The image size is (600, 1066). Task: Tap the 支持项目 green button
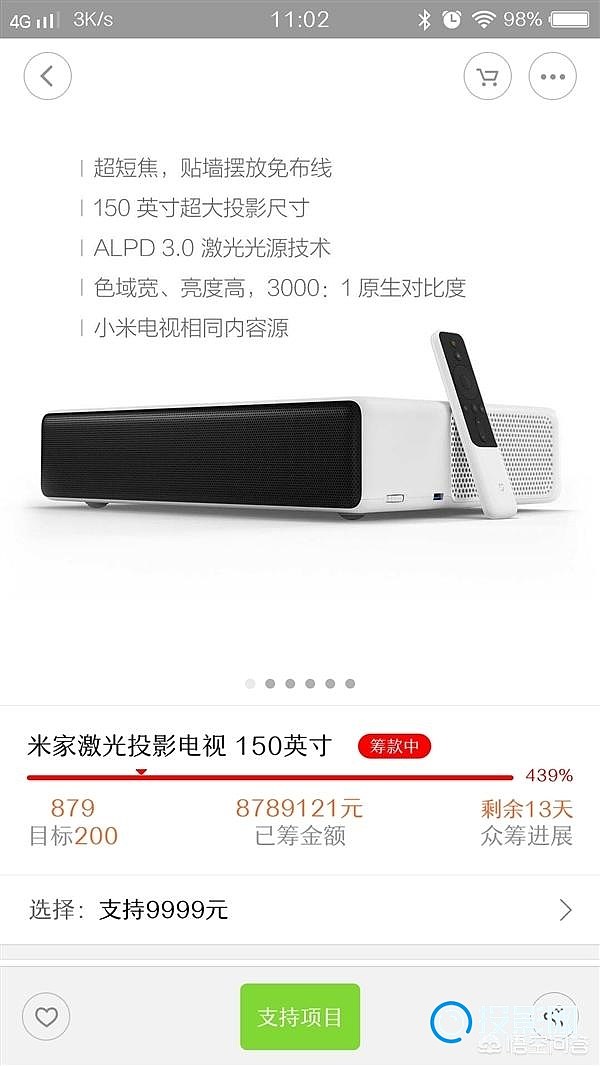tap(299, 1017)
